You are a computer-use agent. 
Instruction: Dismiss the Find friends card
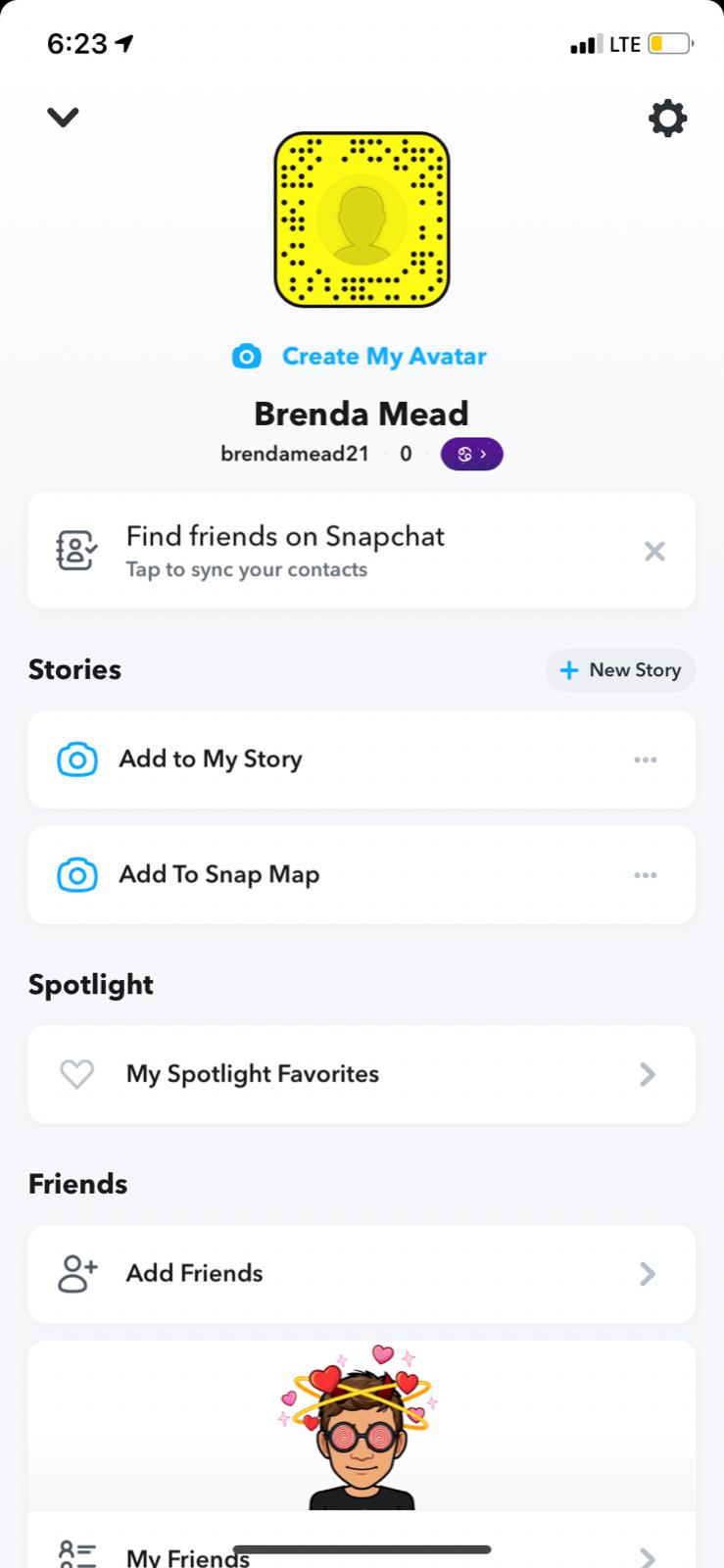click(x=654, y=552)
